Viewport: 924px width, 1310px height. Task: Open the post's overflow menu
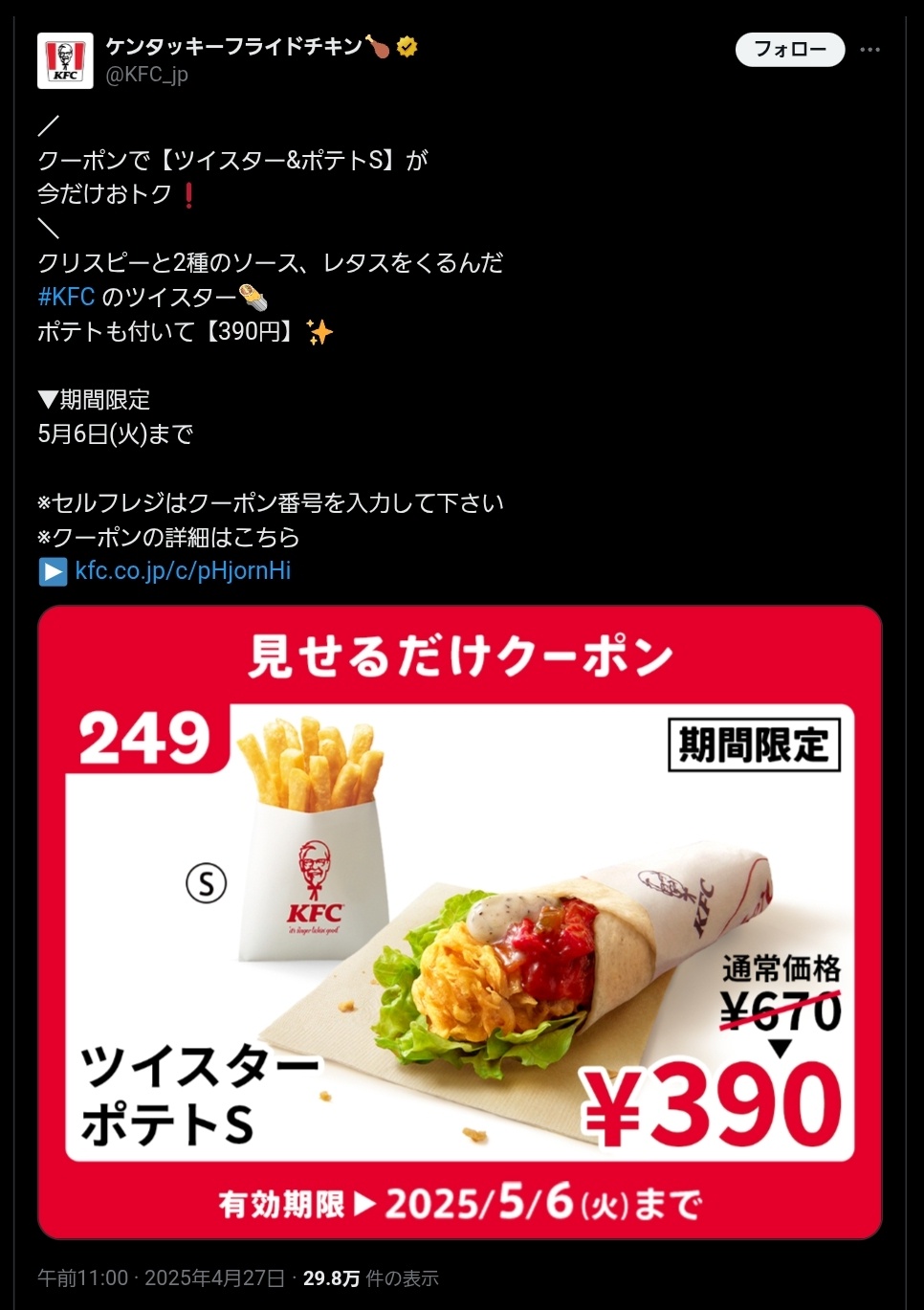click(x=869, y=50)
